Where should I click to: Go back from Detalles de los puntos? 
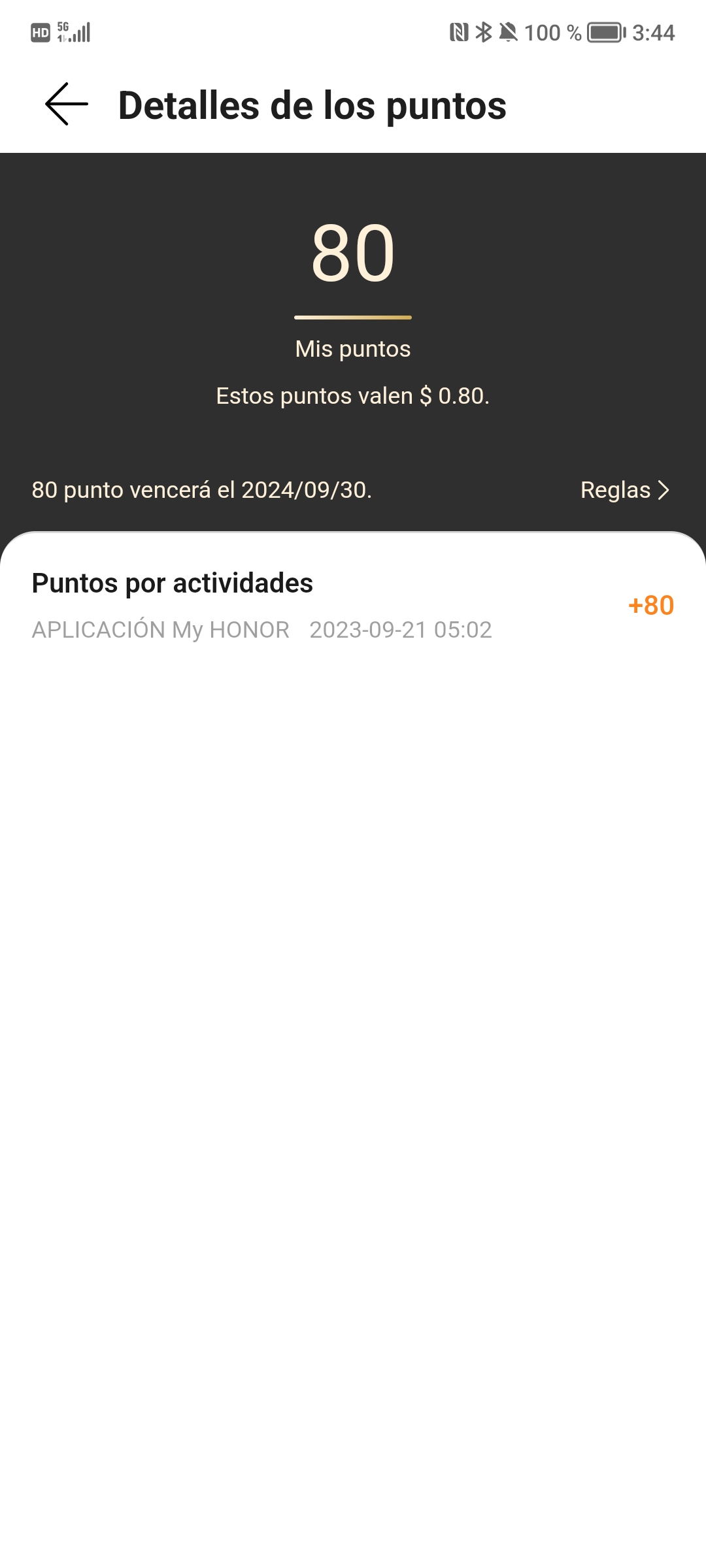click(x=67, y=105)
